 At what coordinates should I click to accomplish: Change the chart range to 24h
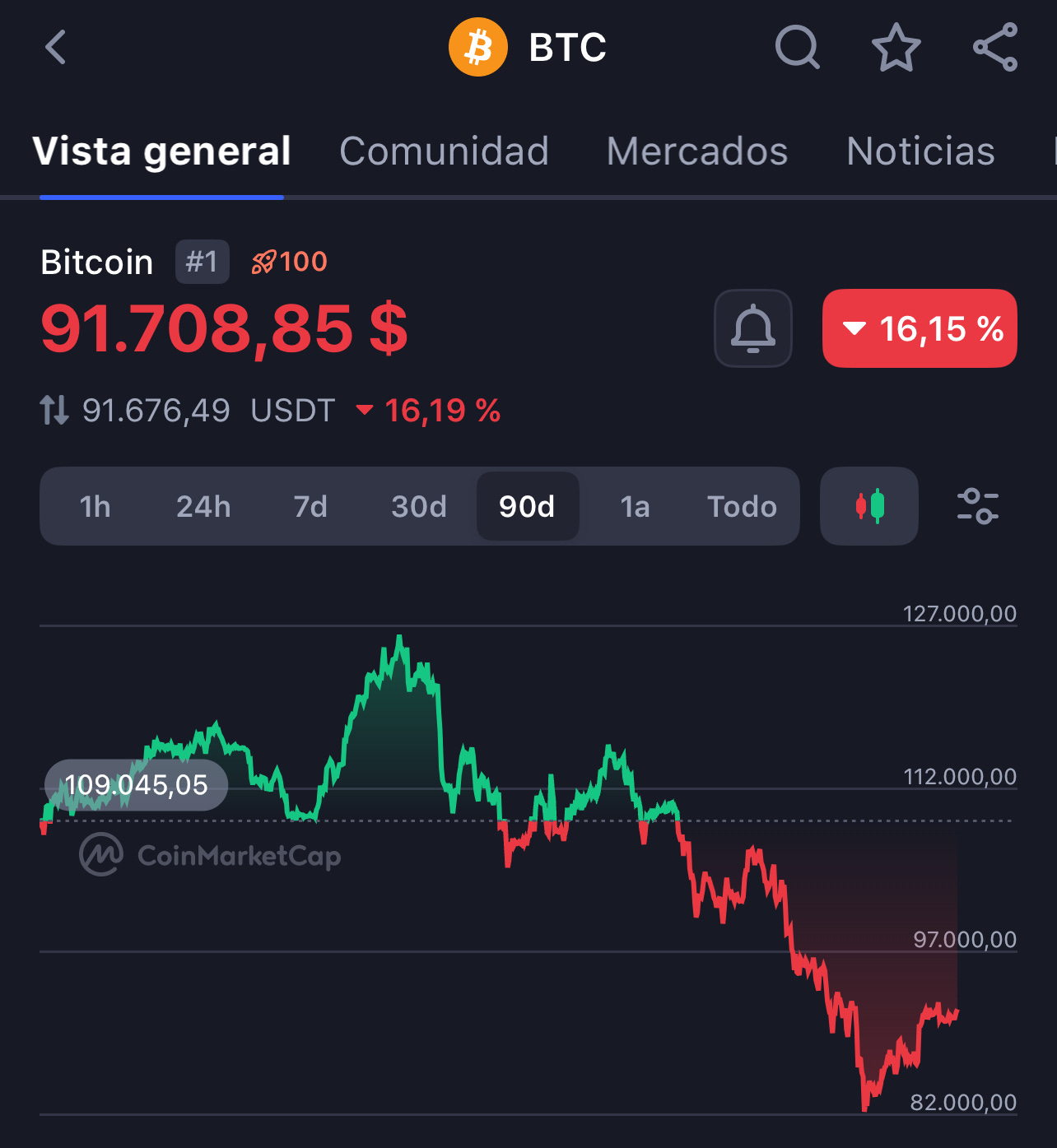[x=203, y=506]
